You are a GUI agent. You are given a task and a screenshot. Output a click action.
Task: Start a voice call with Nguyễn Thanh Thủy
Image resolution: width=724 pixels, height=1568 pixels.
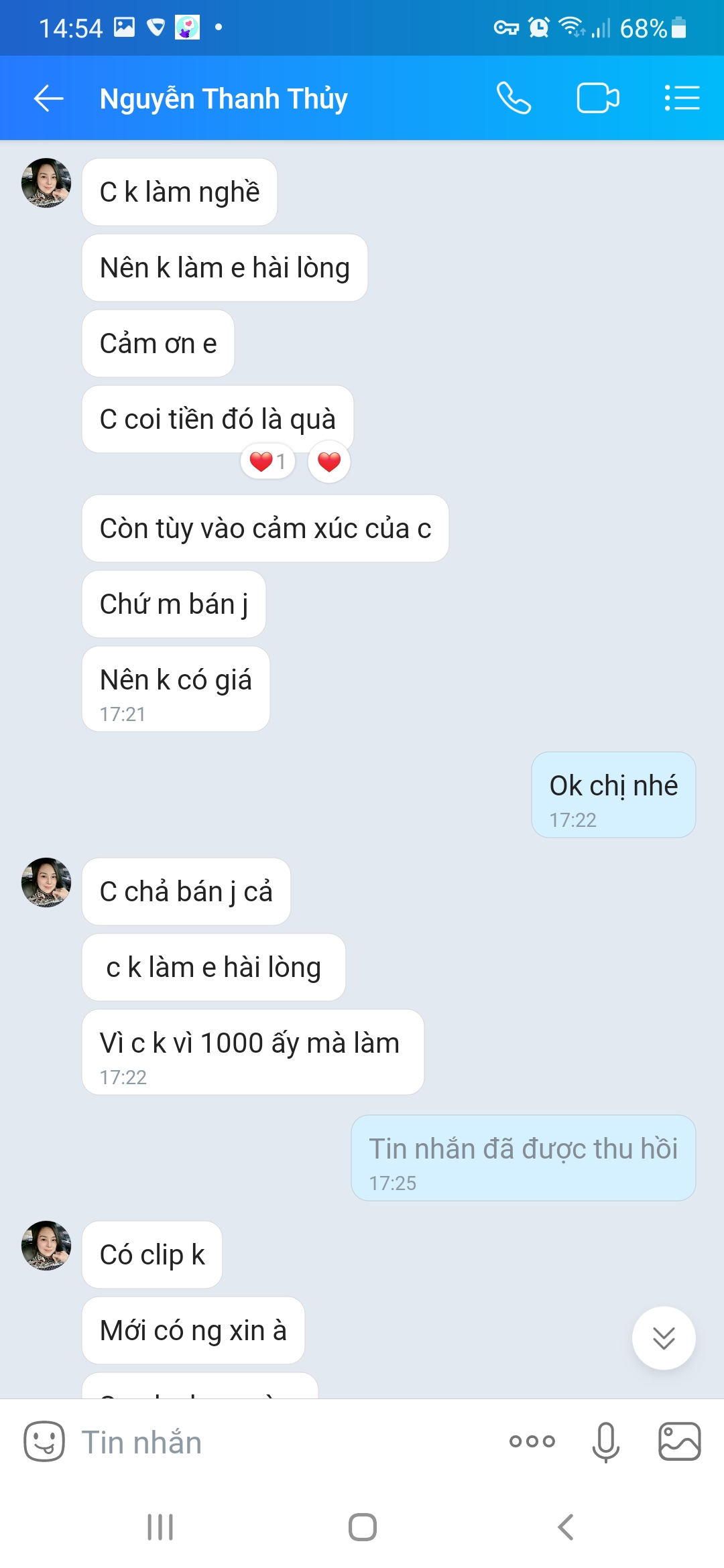514,99
